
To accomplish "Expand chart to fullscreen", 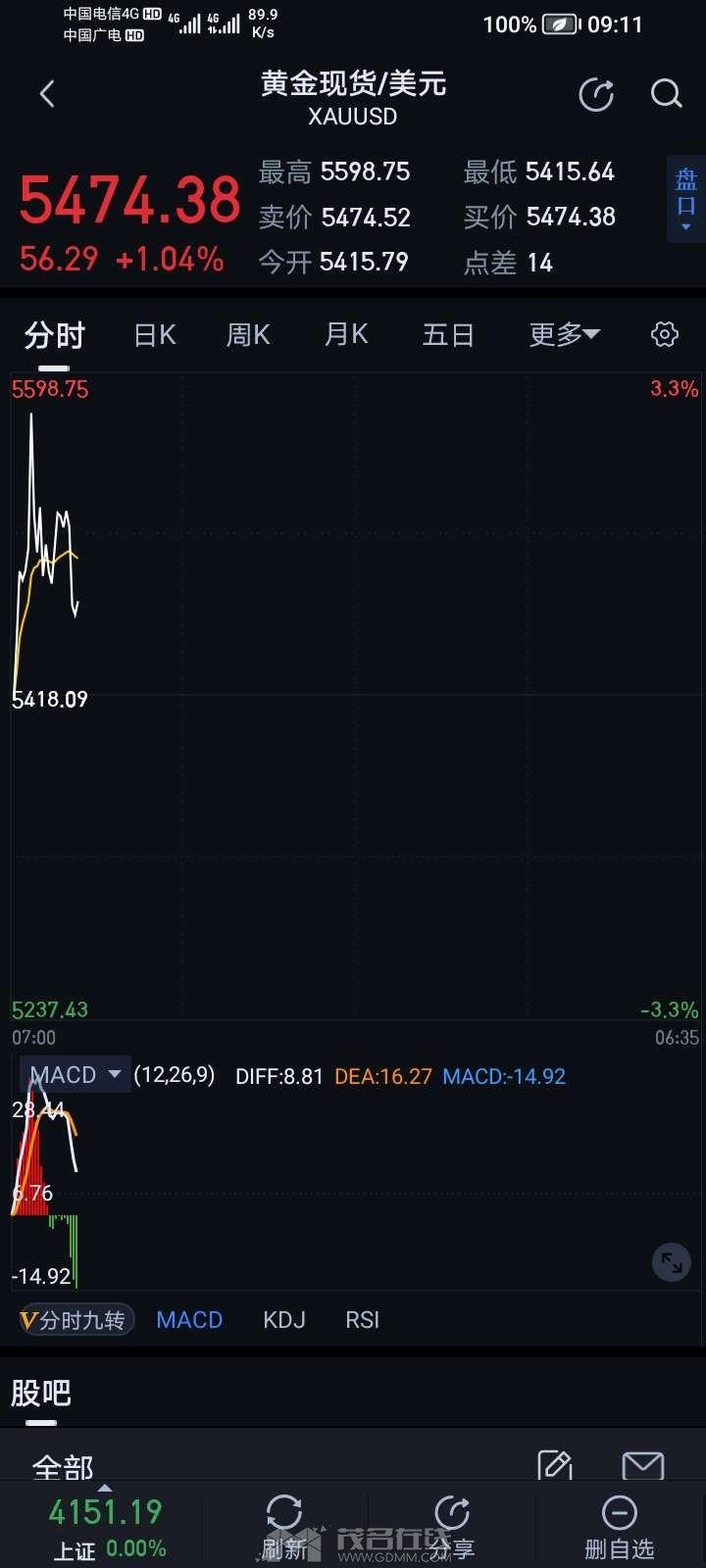I will (672, 1263).
